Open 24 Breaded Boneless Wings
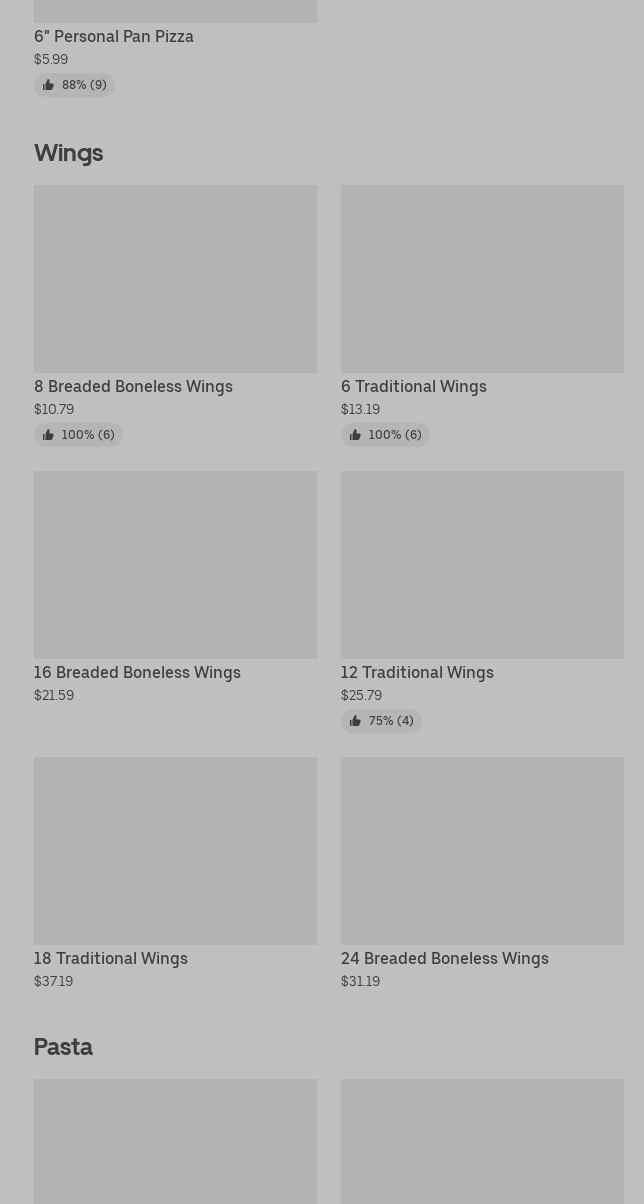 pos(482,874)
